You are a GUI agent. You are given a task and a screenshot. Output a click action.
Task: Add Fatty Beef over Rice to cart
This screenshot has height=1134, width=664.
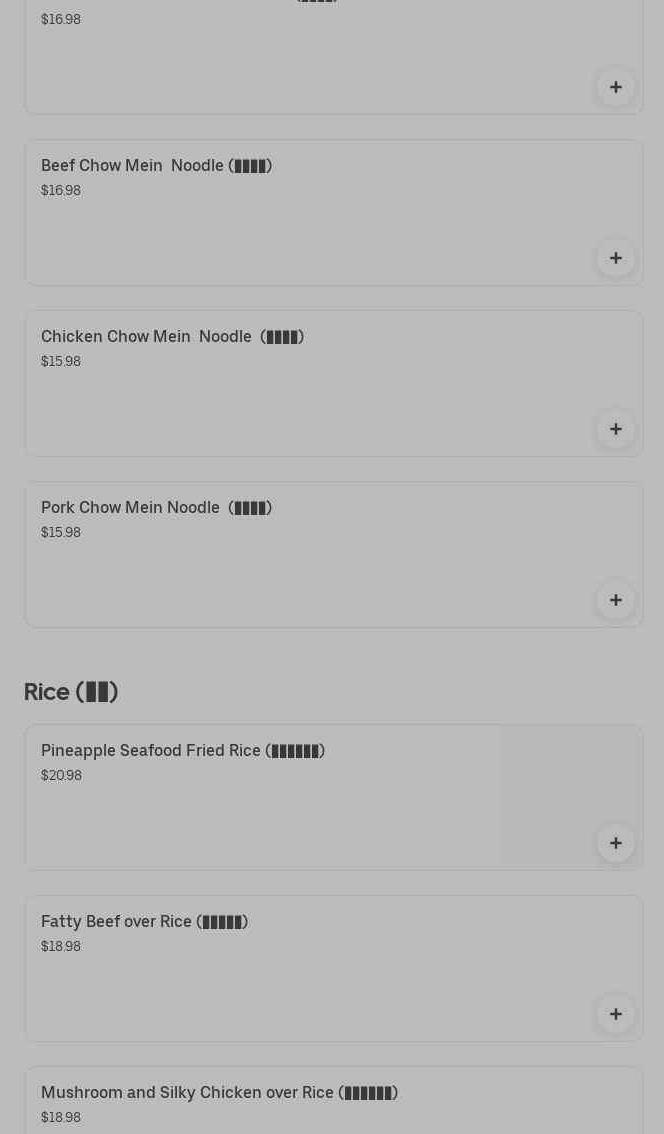pos(616,1014)
